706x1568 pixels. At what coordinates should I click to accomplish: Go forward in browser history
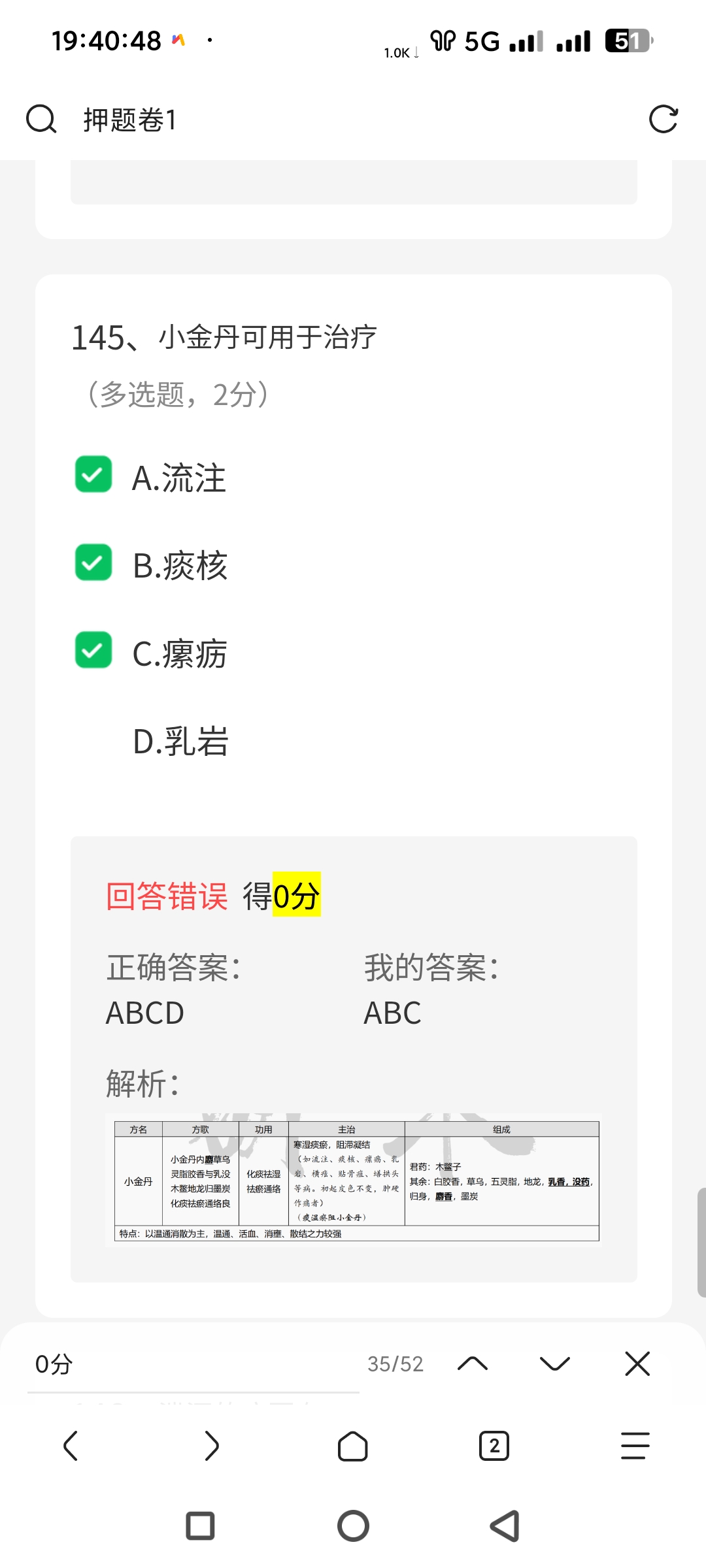212,1446
